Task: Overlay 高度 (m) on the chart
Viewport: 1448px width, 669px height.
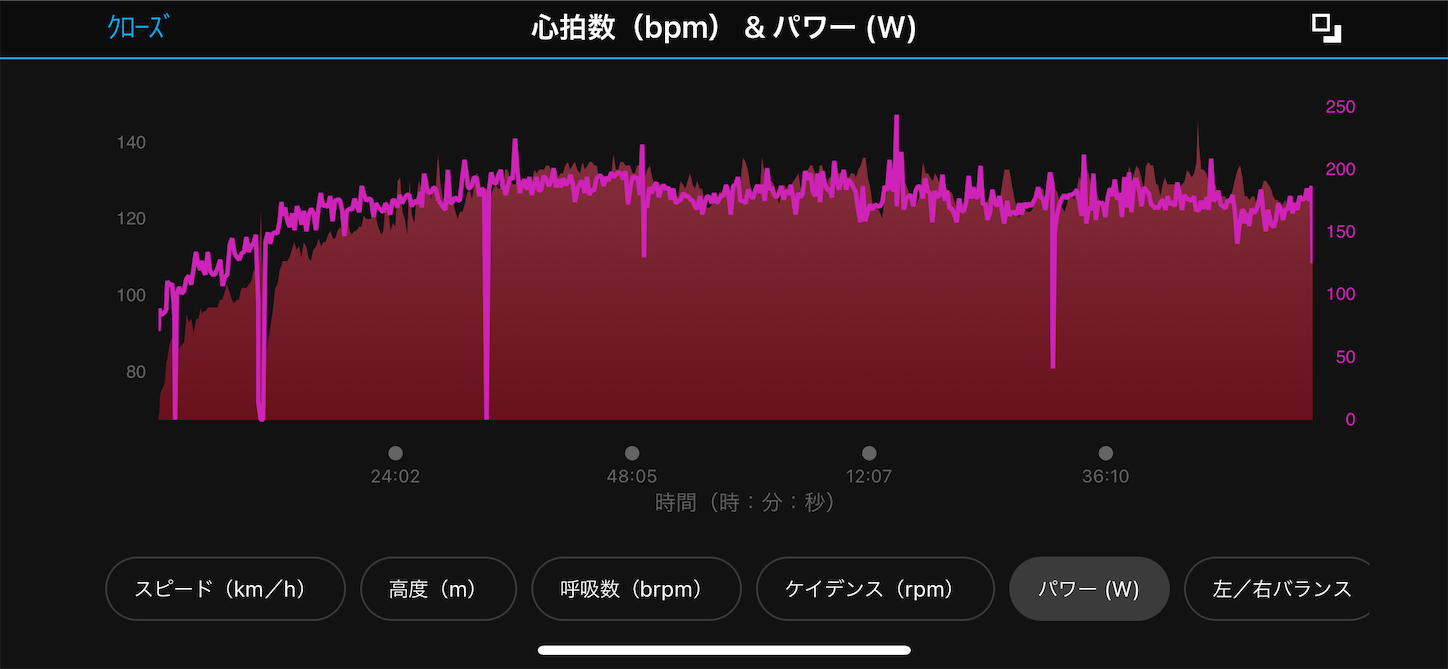Action: [x=438, y=589]
